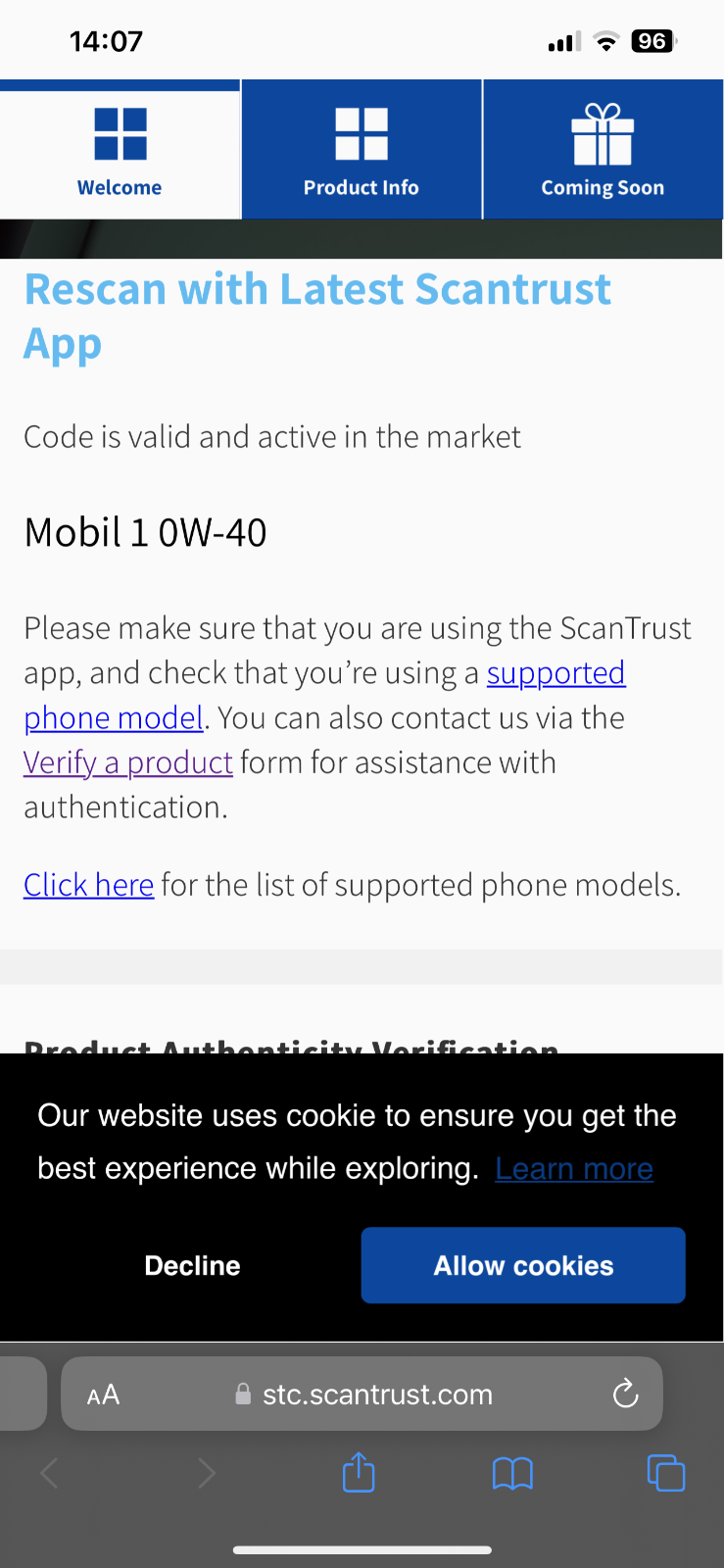Share this page from the Safari toolbar

click(x=359, y=1472)
